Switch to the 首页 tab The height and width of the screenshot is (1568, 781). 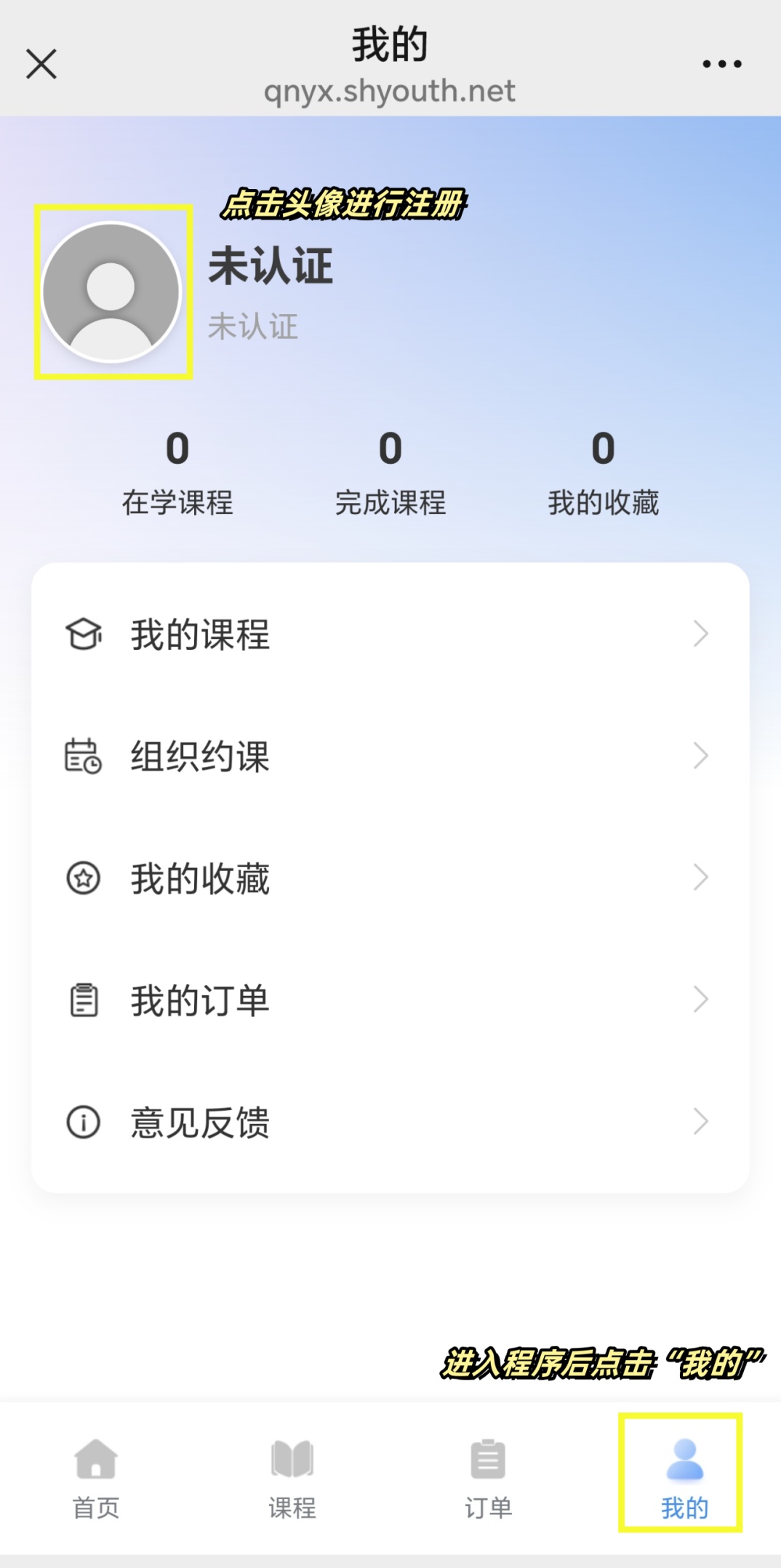click(96, 1477)
